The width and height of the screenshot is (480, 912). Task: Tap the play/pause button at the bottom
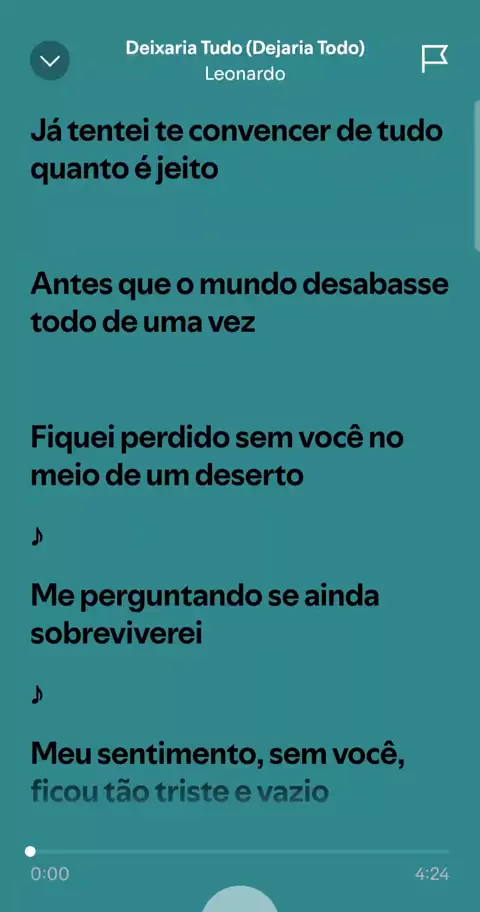pyautogui.click(x=240, y=899)
